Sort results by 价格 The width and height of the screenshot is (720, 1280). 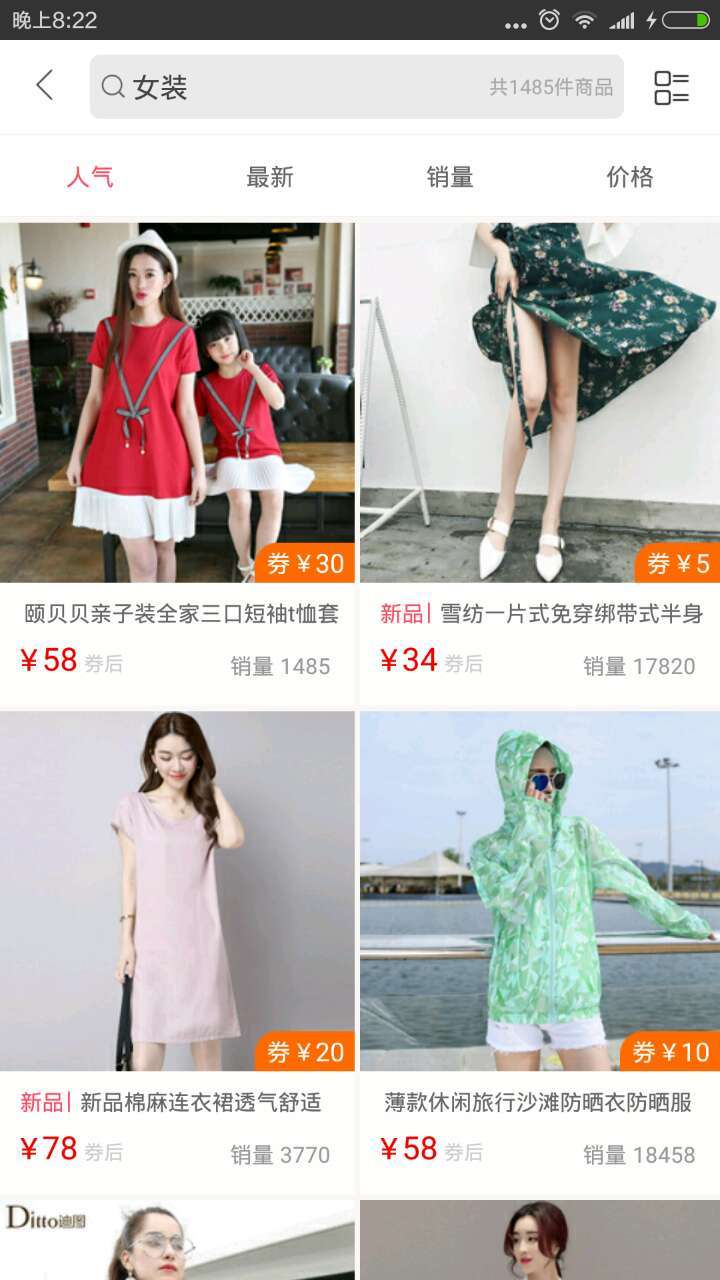pyautogui.click(x=630, y=177)
